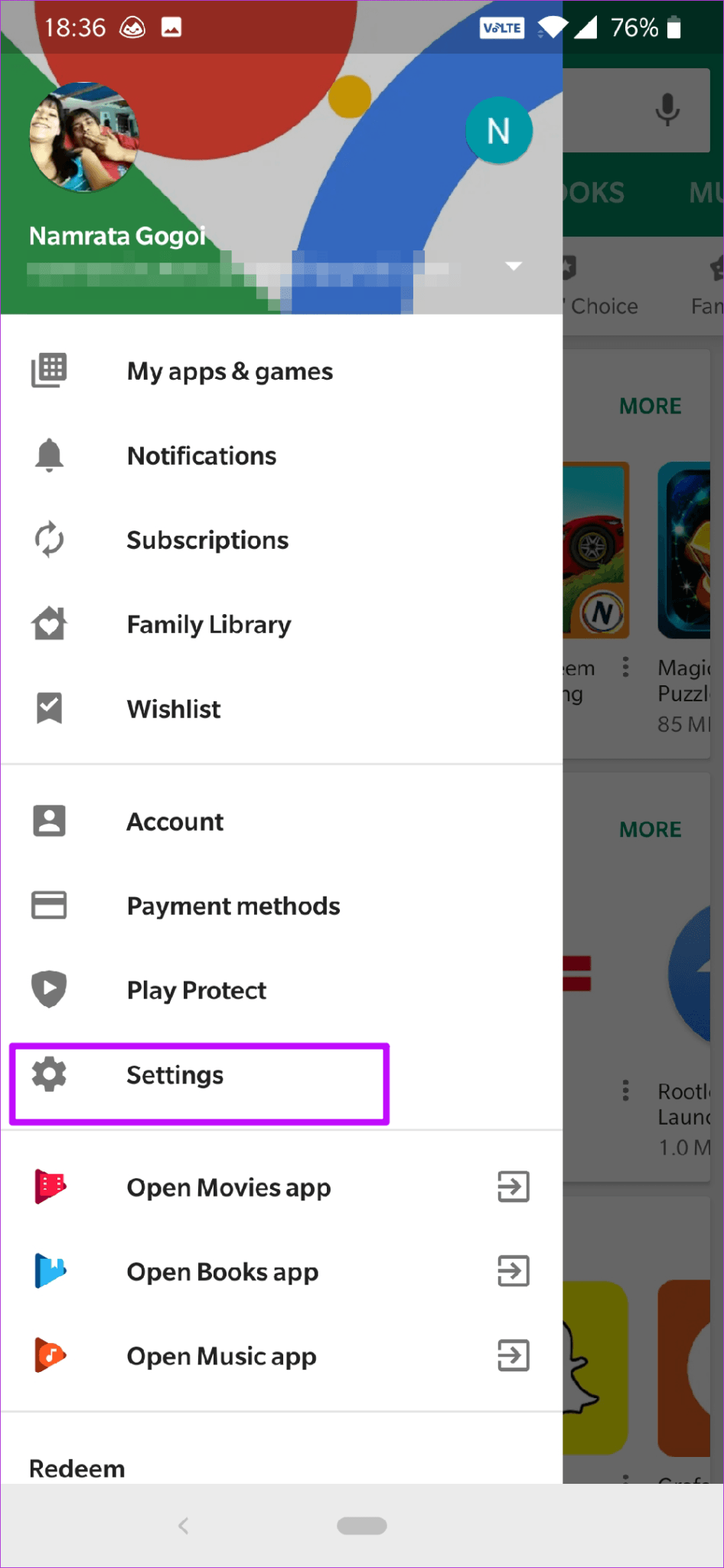Expand the account switcher dropdown arrow
This screenshot has width=724, height=1568.
pos(514,266)
